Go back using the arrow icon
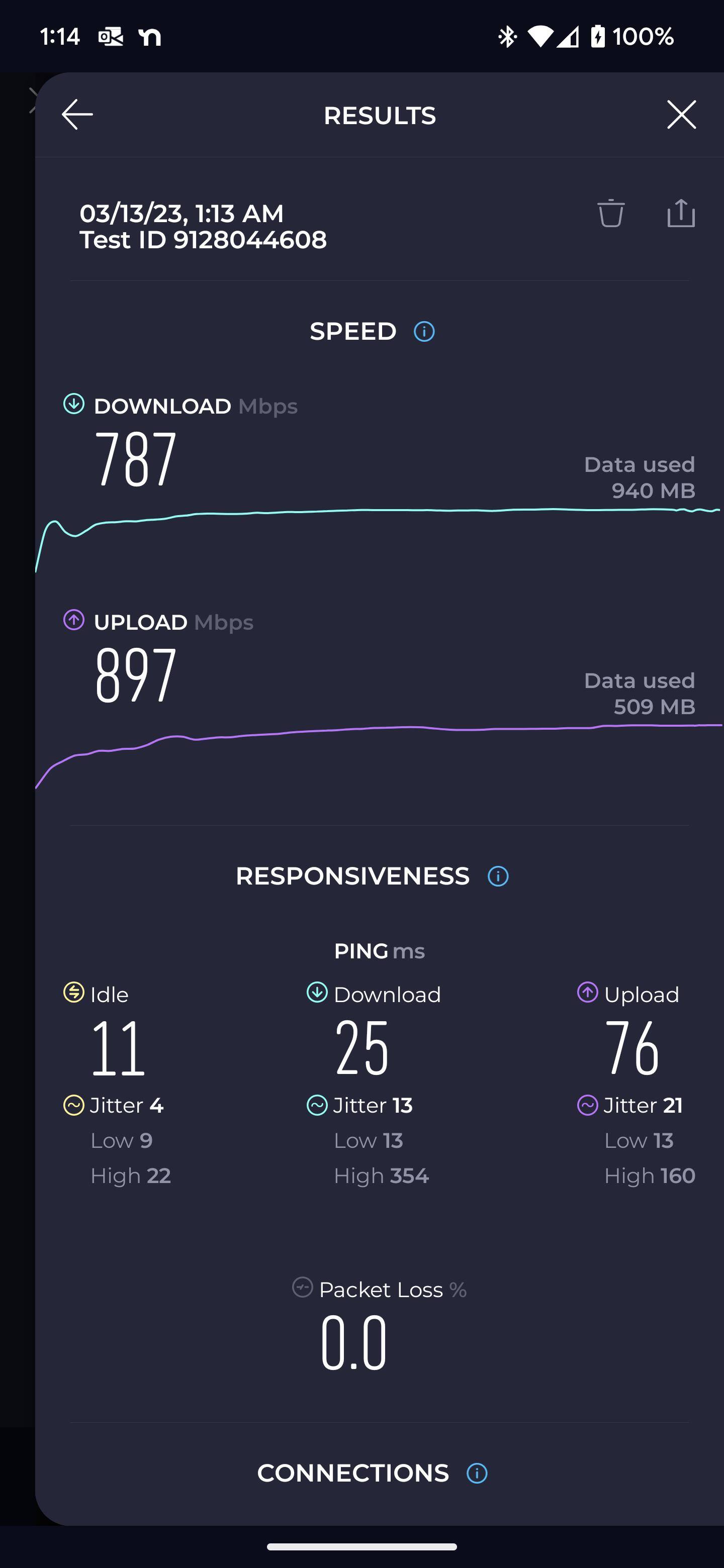This screenshot has width=724, height=1568. click(x=77, y=115)
